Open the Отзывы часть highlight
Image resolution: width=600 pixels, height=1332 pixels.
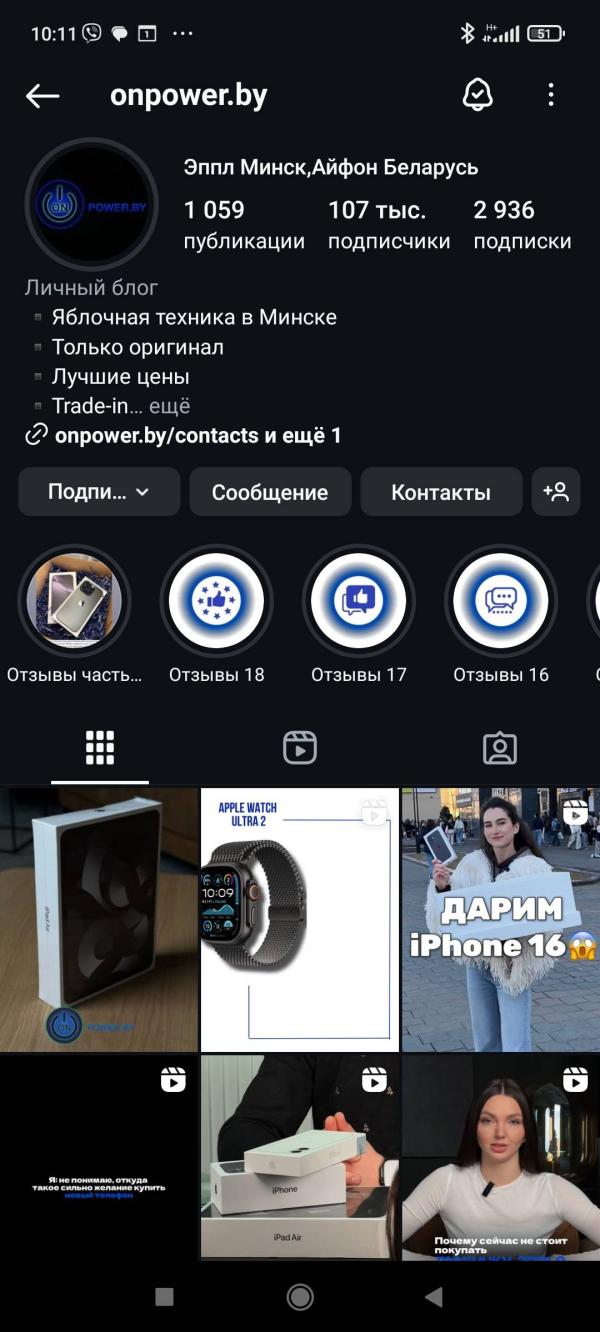tap(75, 615)
